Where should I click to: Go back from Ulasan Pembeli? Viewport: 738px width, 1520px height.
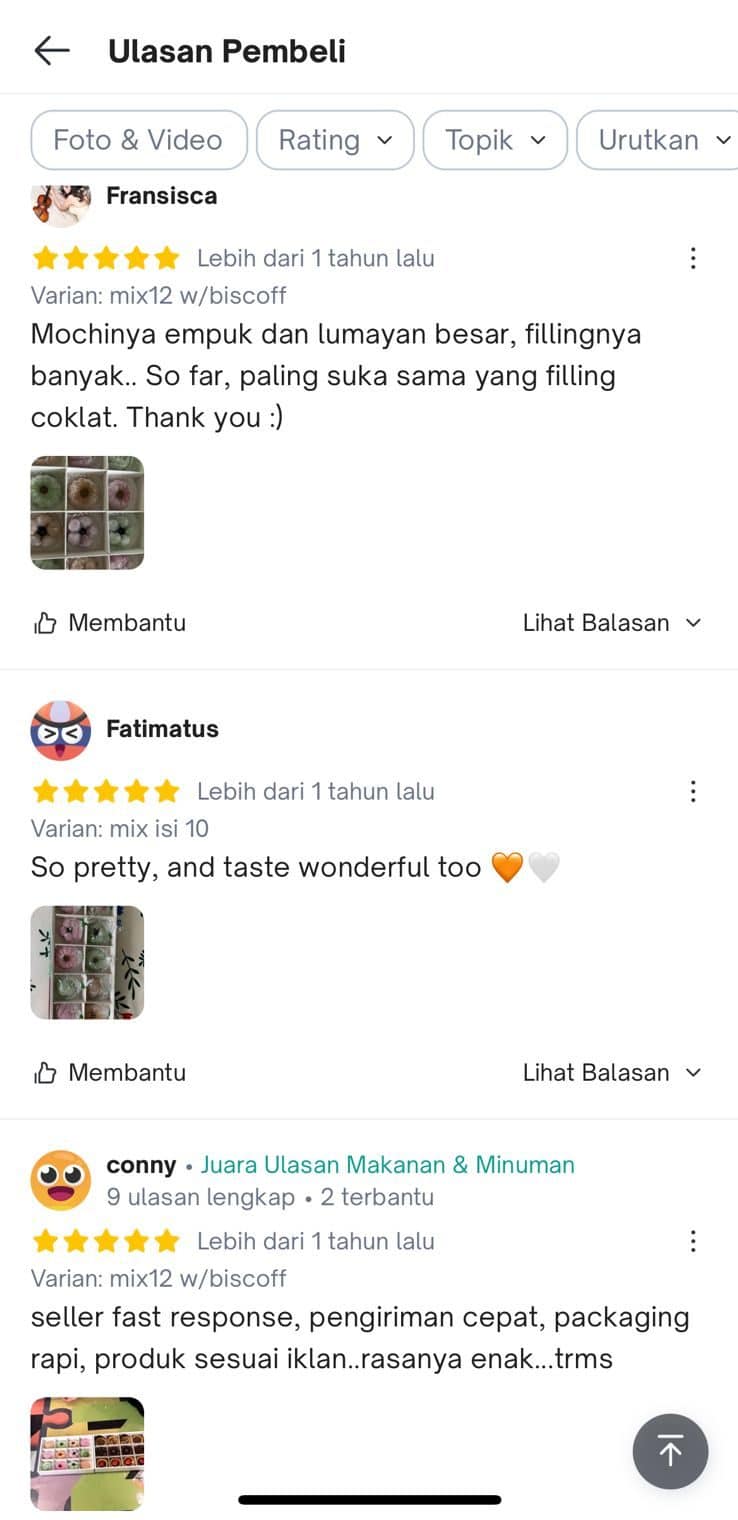tap(52, 51)
